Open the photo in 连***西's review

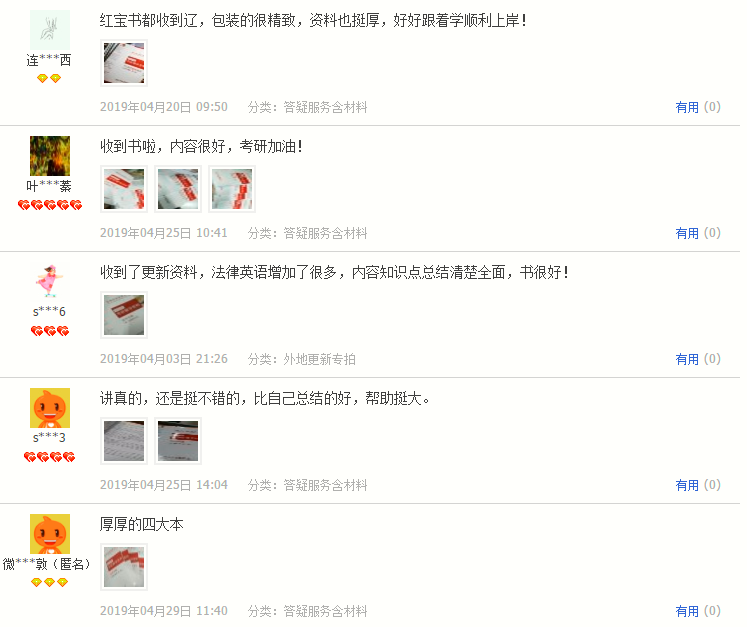tap(124, 63)
